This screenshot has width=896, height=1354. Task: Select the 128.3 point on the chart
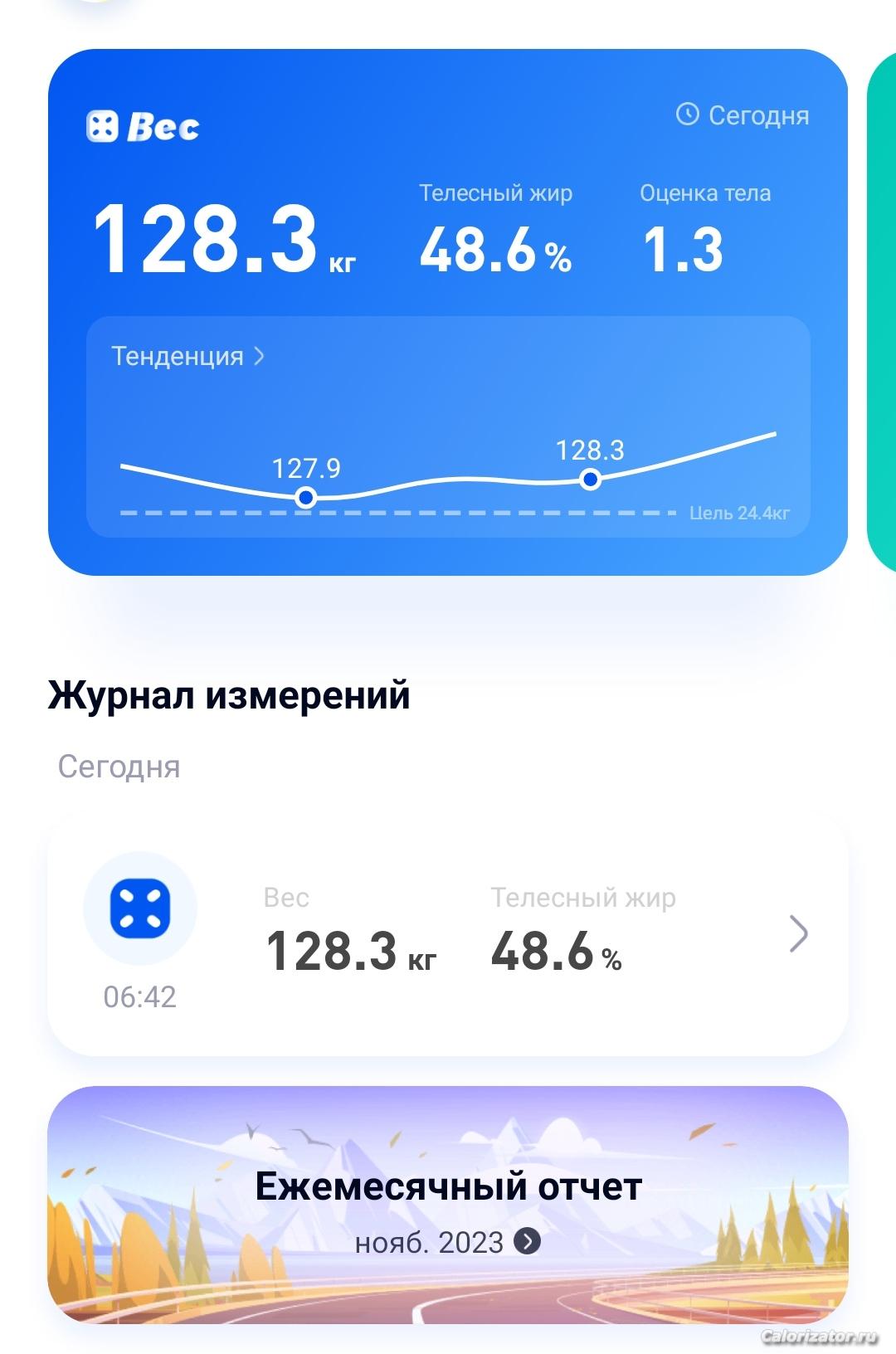tap(590, 480)
